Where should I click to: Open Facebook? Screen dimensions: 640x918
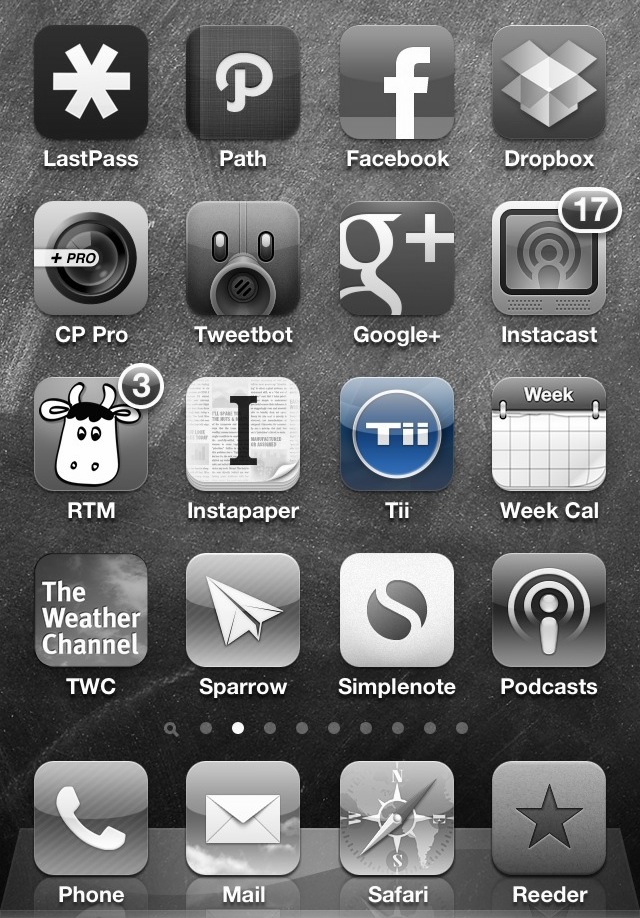coord(397,82)
